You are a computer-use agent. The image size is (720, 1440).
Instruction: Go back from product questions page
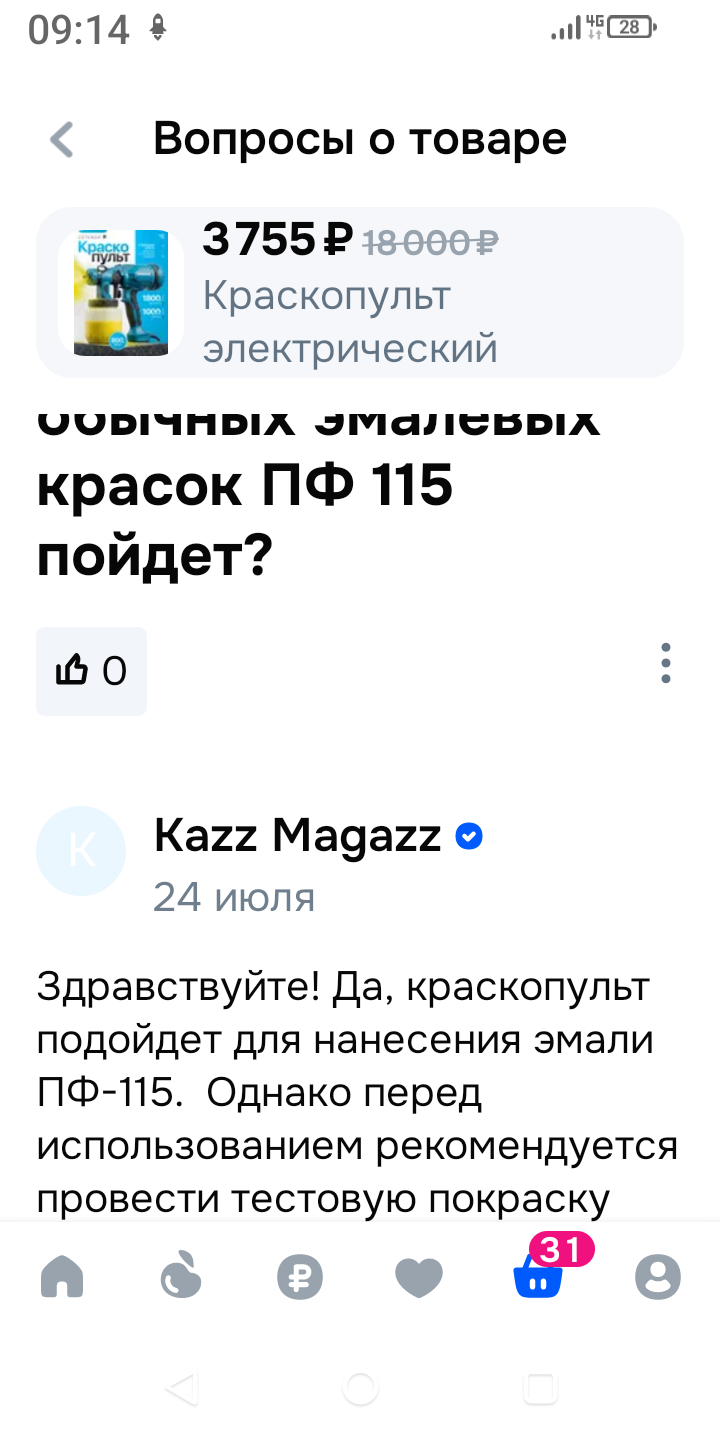(x=62, y=139)
